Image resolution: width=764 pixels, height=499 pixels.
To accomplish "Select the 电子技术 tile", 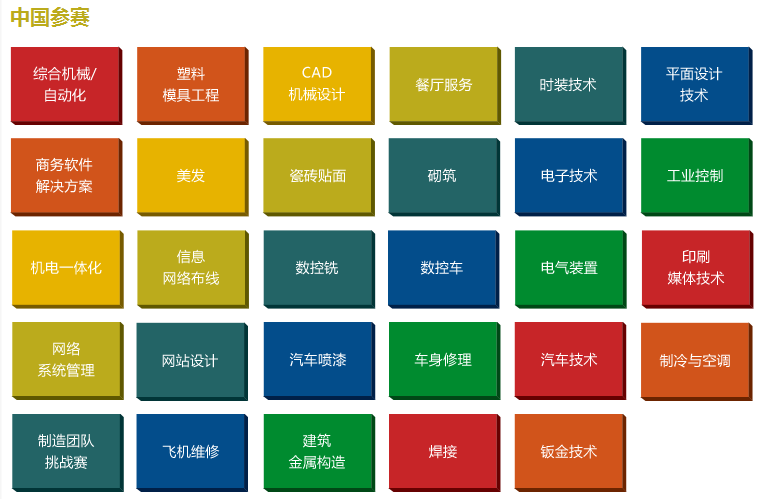I will pyautogui.click(x=568, y=175).
